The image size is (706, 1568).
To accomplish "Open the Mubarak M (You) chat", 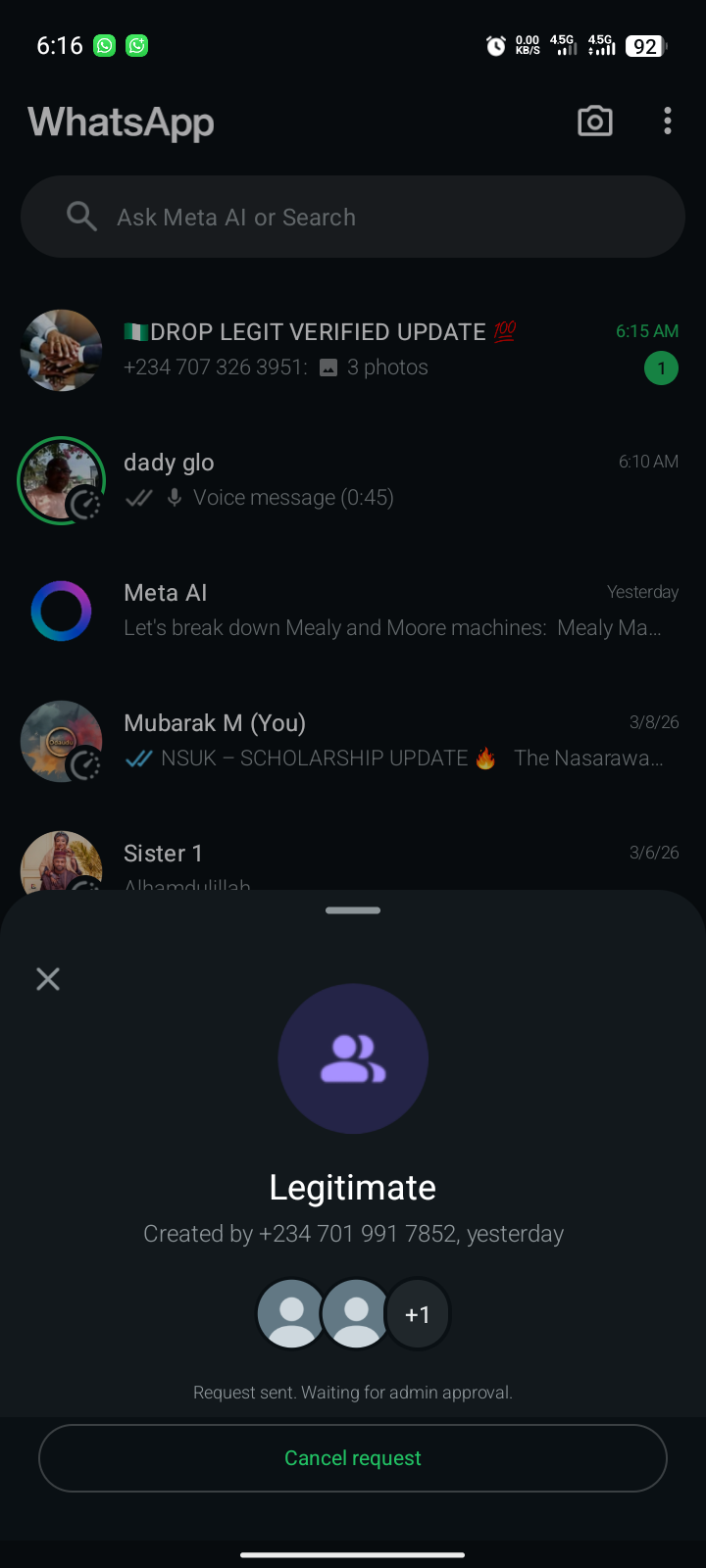I will [x=392, y=741].
